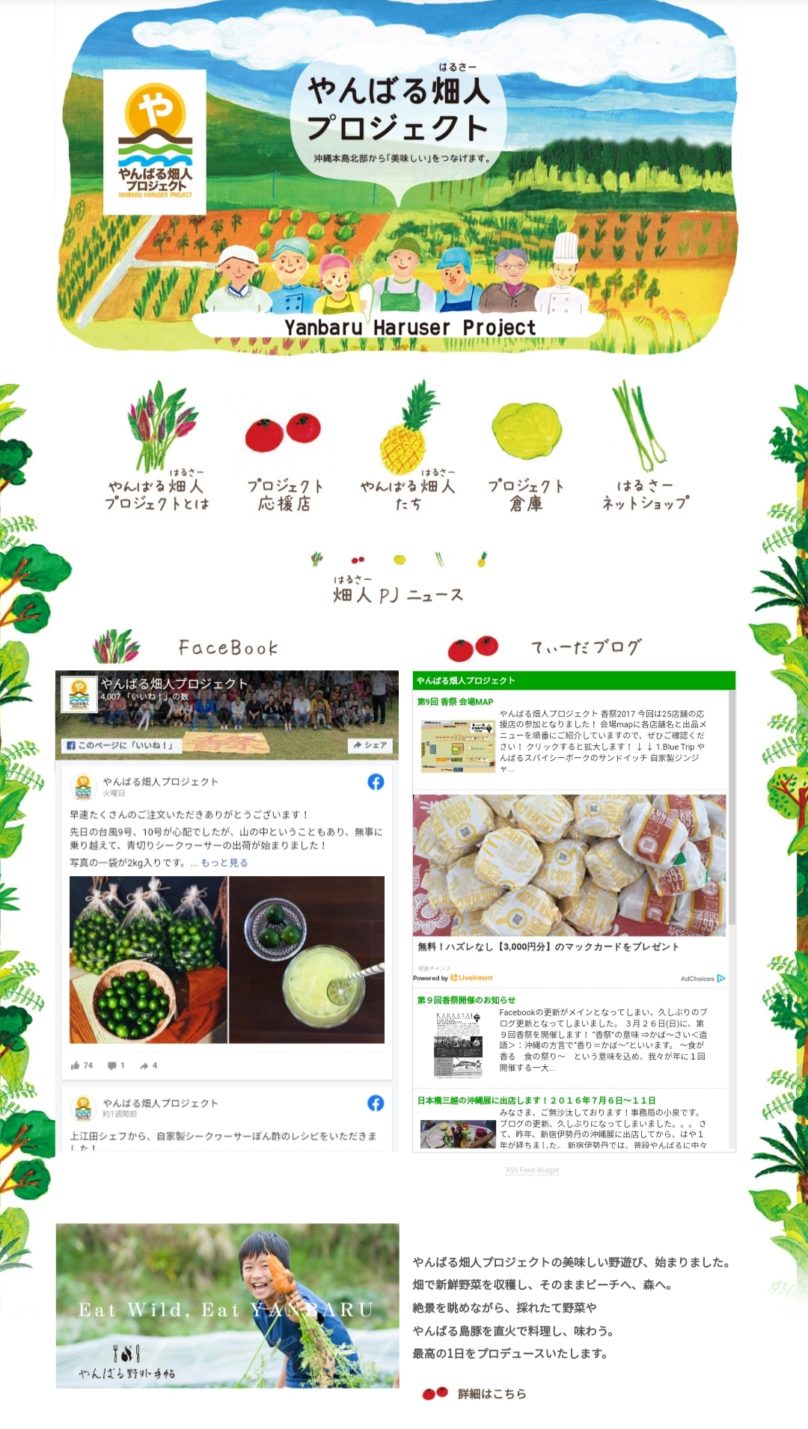This screenshot has width=808, height=1429.
Task: Tap 詳細はこちら for details
Action: [x=491, y=1393]
